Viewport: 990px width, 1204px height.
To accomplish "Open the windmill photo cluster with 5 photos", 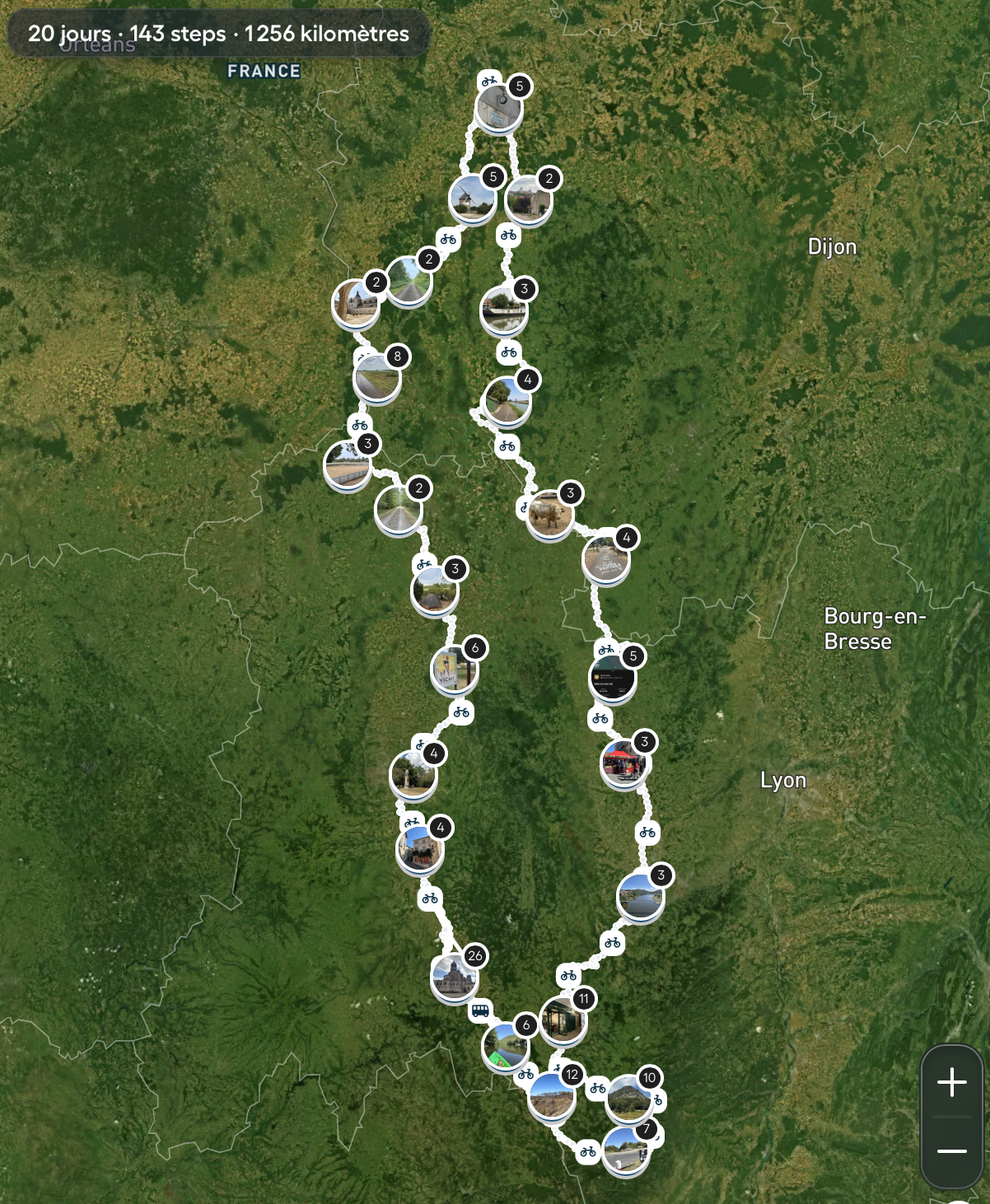I will pyautogui.click(x=473, y=198).
